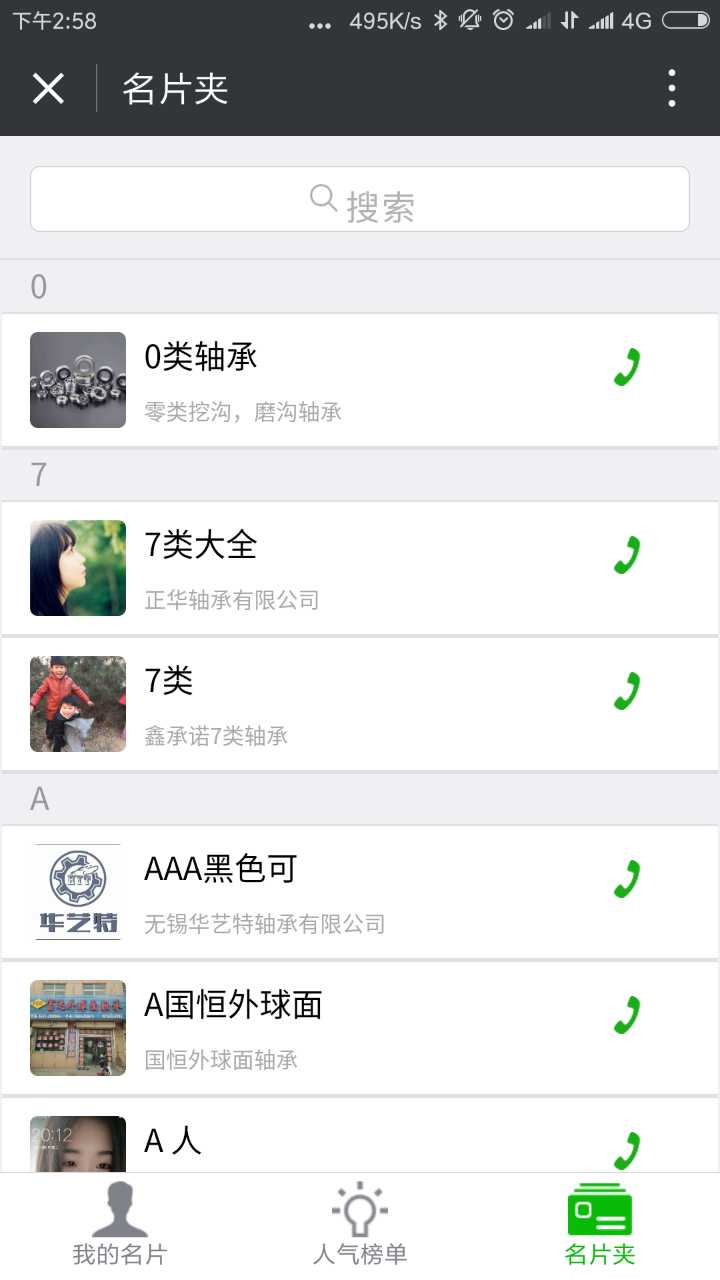The image size is (720, 1280).
Task: Call the 7类大全 contact
Action: pos(627,556)
